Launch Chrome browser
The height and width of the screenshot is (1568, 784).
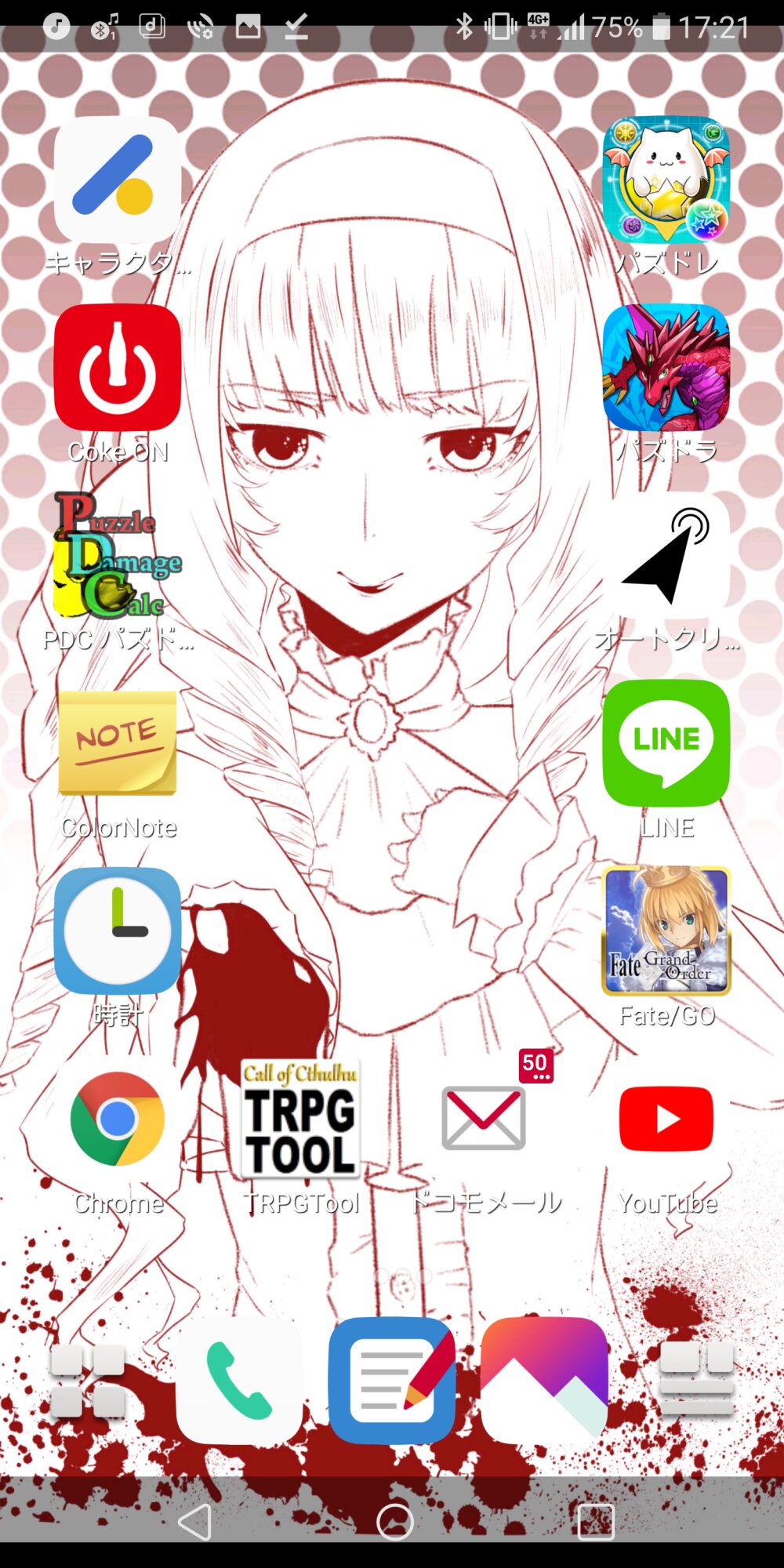pos(118,1119)
